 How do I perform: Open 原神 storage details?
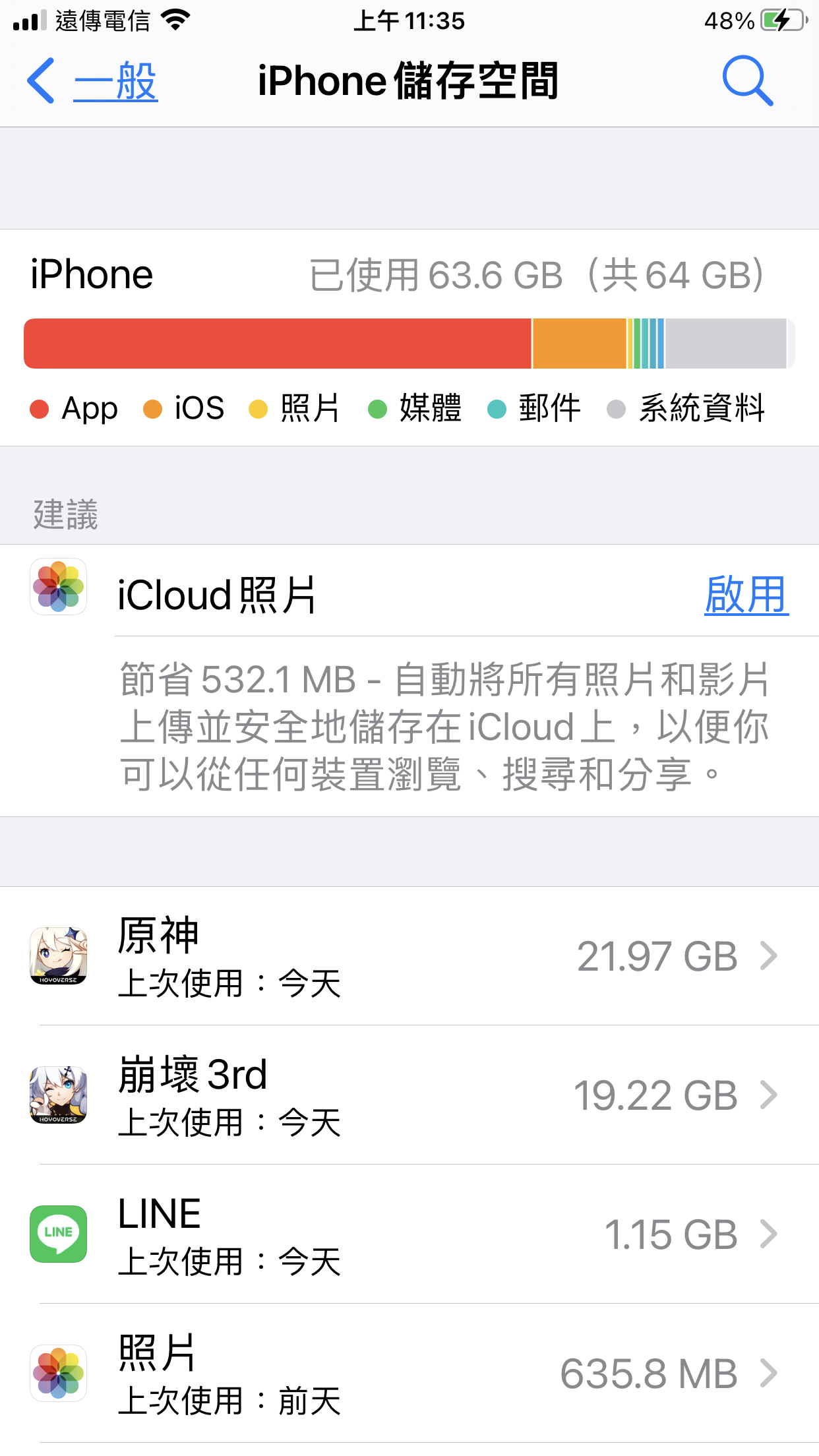[x=409, y=956]
